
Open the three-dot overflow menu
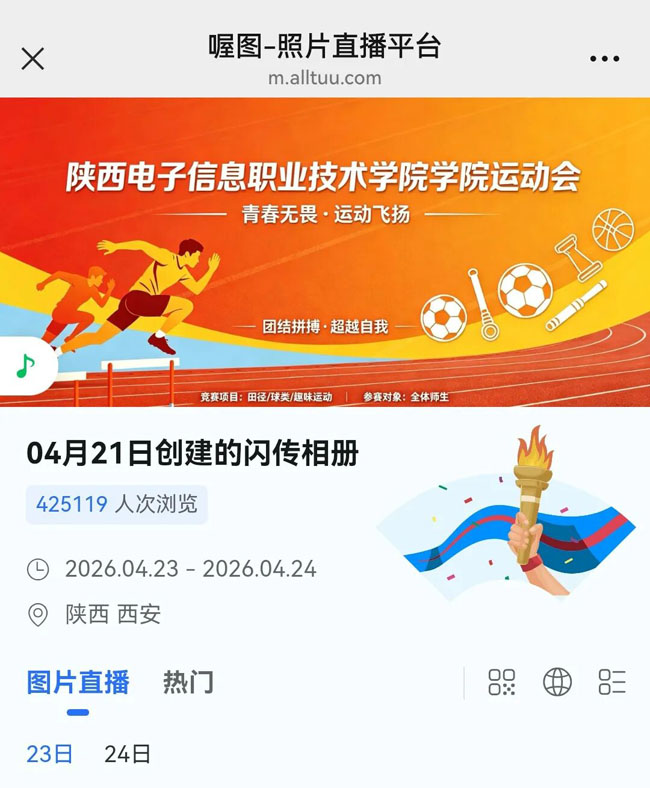pos(604,59)
